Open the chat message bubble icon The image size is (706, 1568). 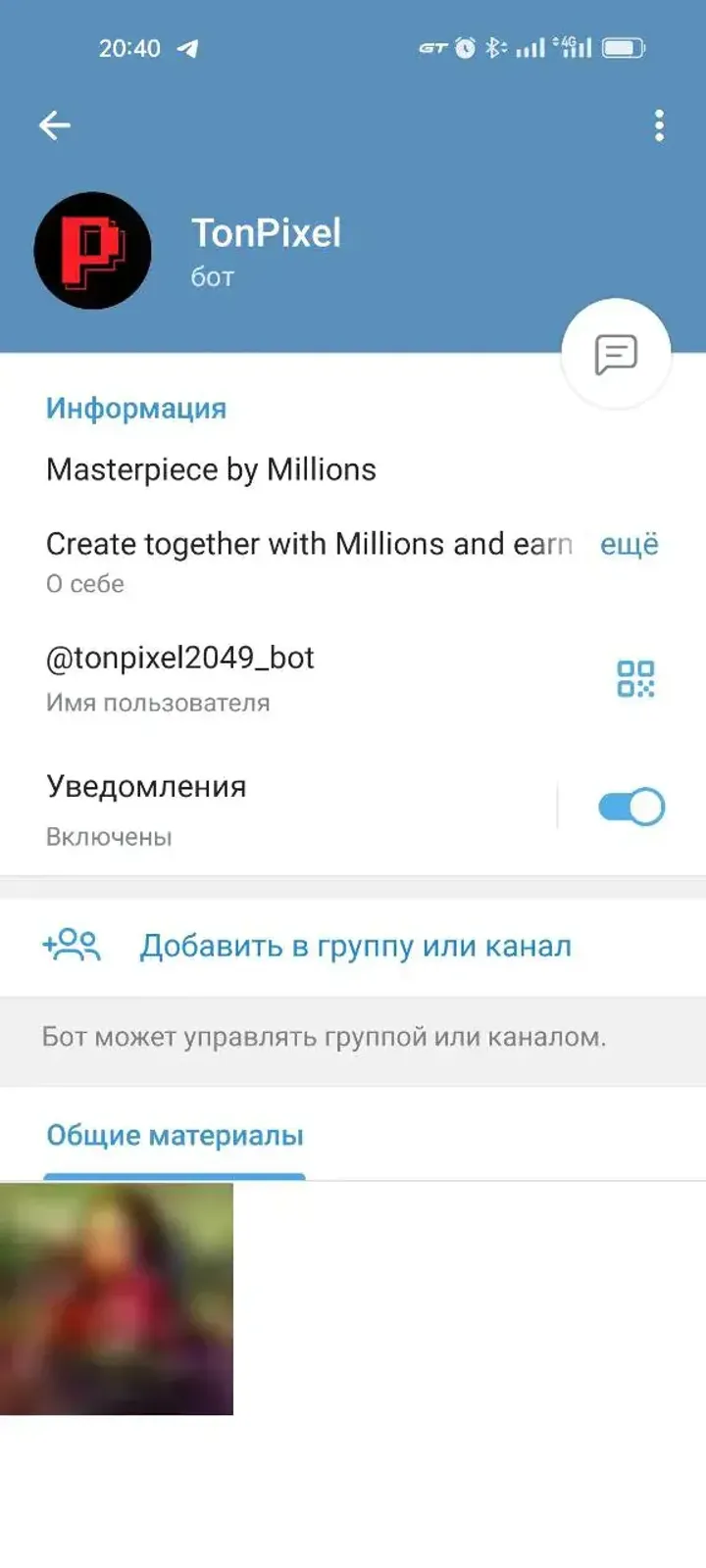pos(614,353)
